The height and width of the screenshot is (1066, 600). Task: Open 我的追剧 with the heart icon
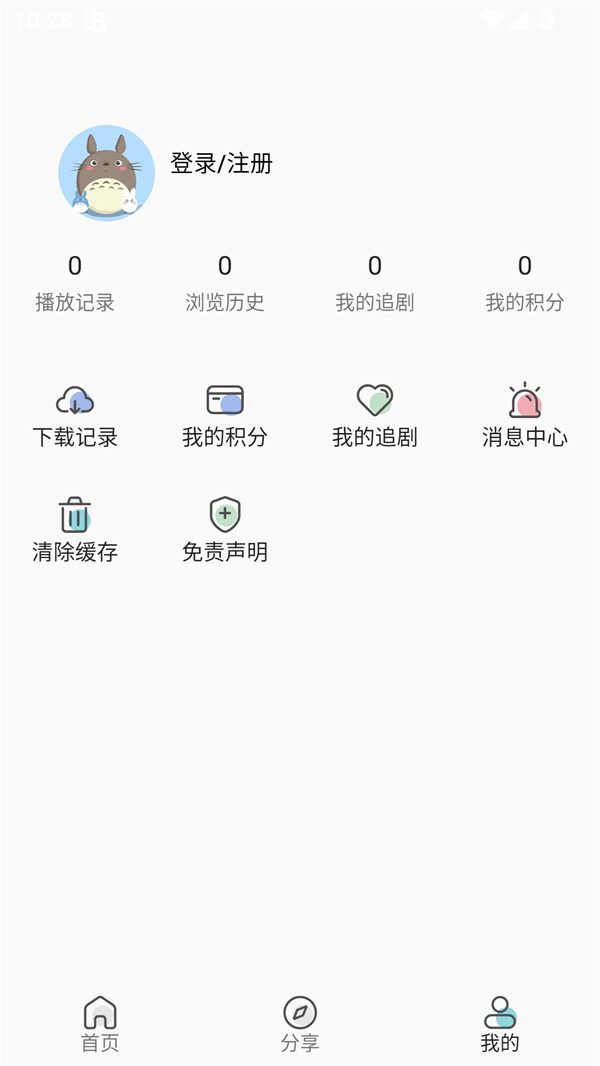coord(375,415)
